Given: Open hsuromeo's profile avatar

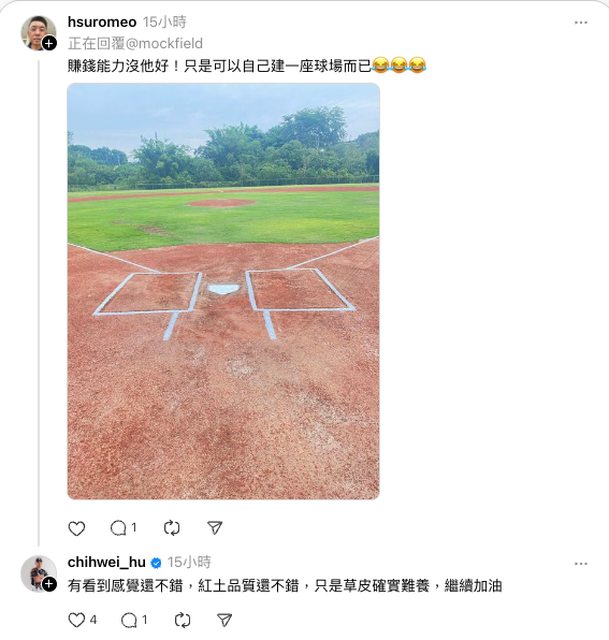Looking at the screenshot, I should (x=38, y=32).
